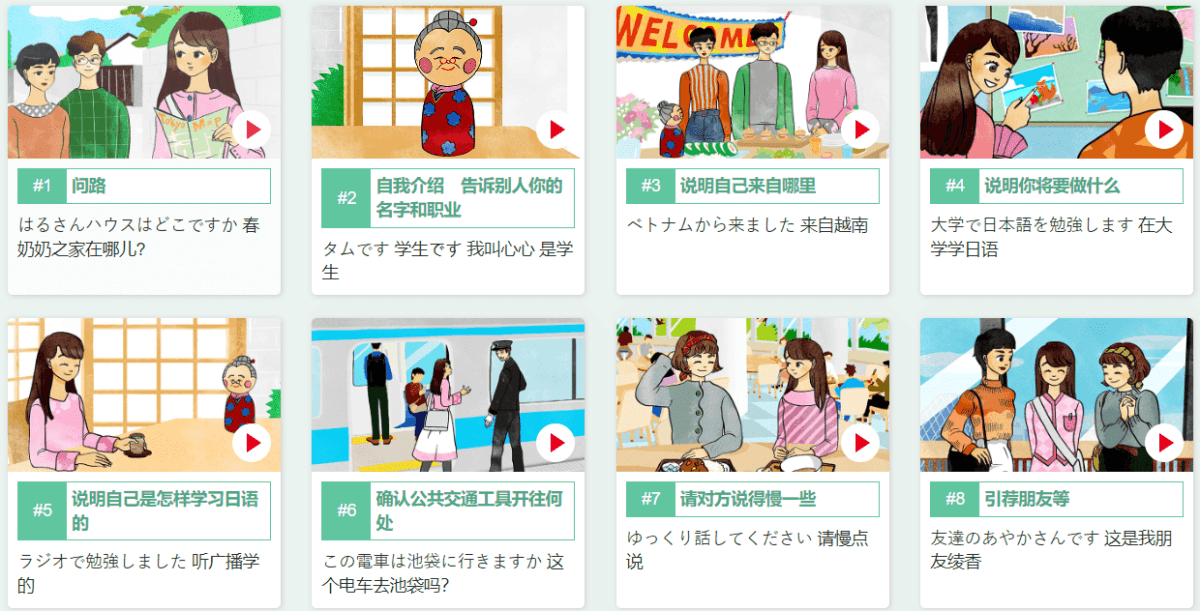
Task: Open lesson 说明自己是怎样学习日语的
Action: (x=164, y=510)
